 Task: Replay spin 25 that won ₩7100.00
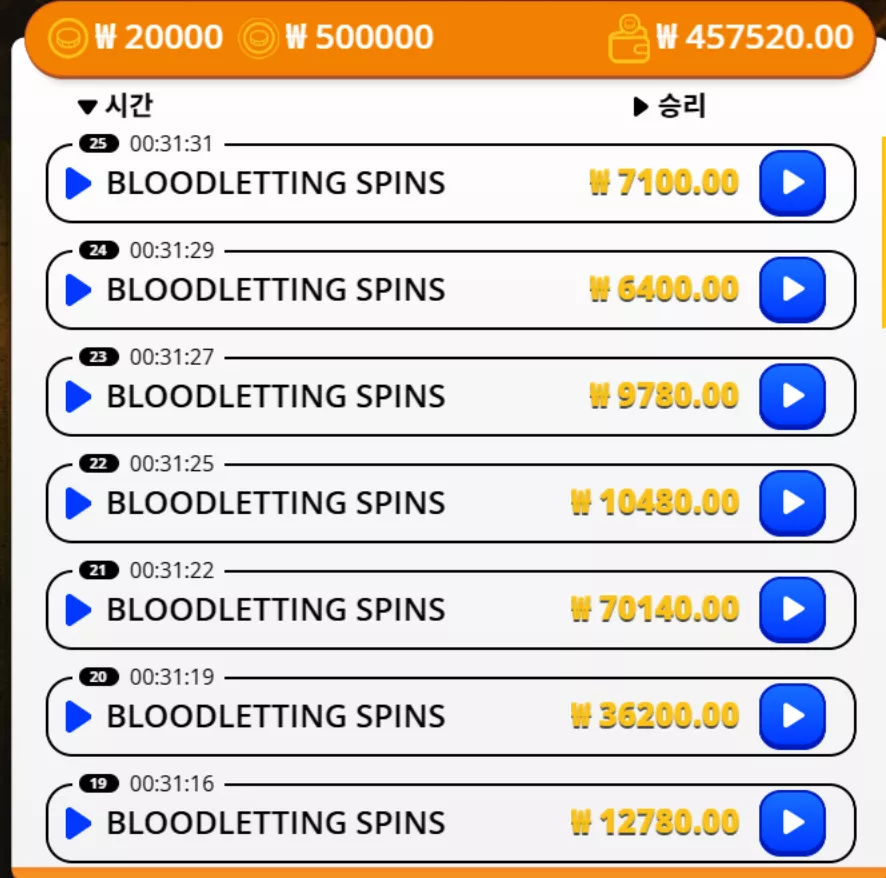coord(792,182)
